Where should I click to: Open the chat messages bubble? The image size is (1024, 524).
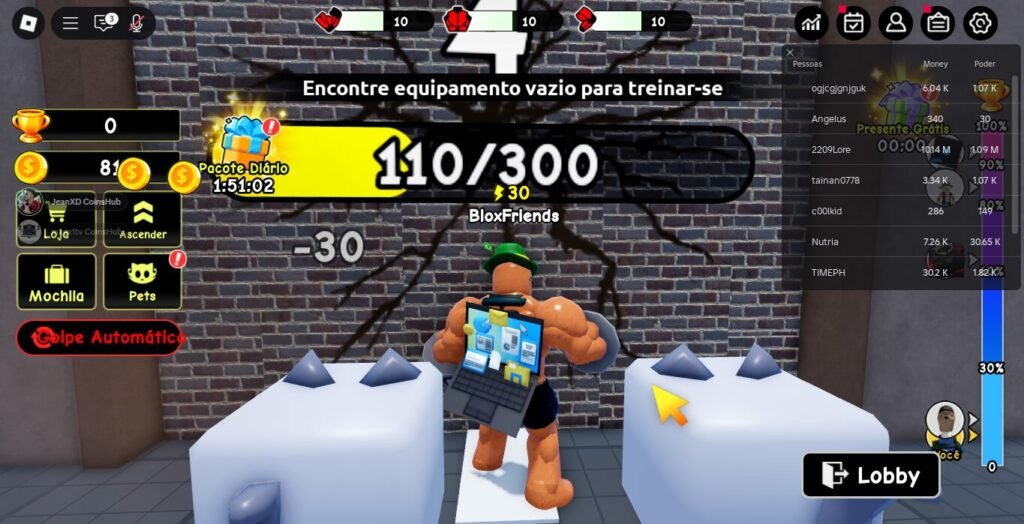104,22
